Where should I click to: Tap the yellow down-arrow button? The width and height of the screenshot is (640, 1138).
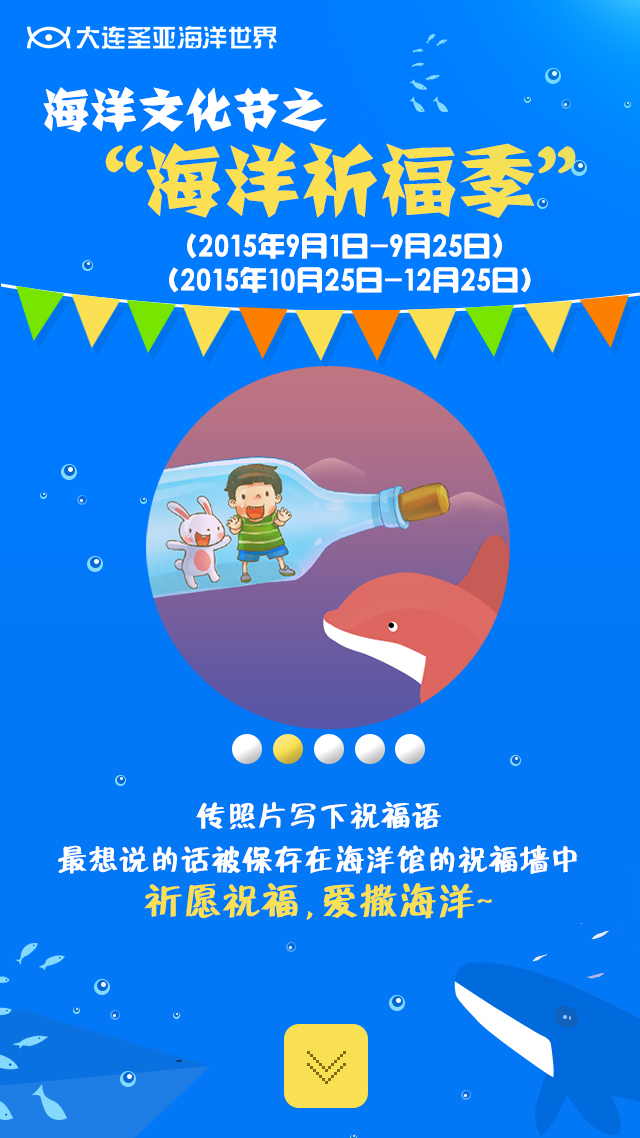(x=326, y=1065)
